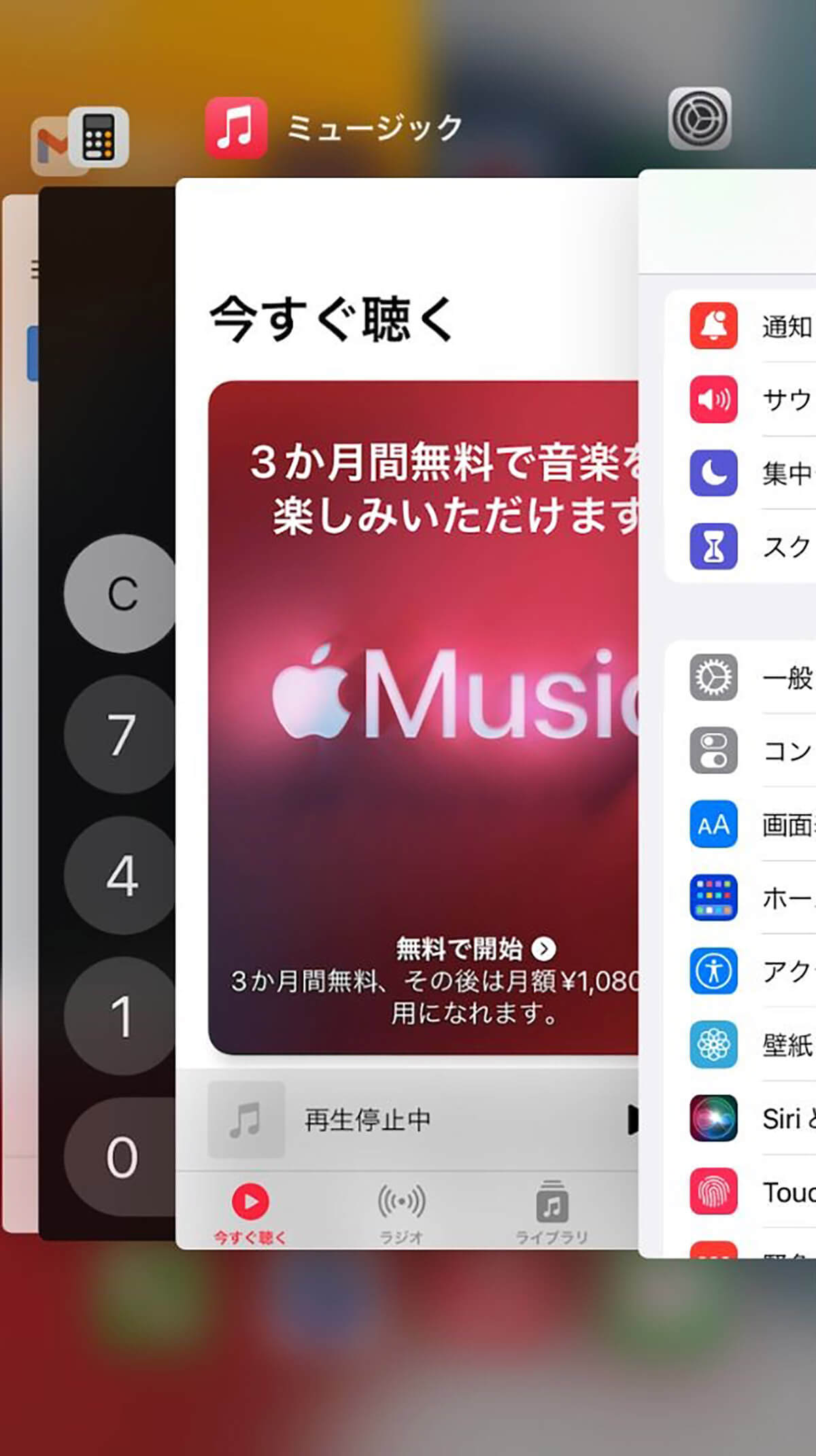This screenshot has width=816, height=1456.
Task: Switch to the Calculator app card
Action: [x=105, y=408]
